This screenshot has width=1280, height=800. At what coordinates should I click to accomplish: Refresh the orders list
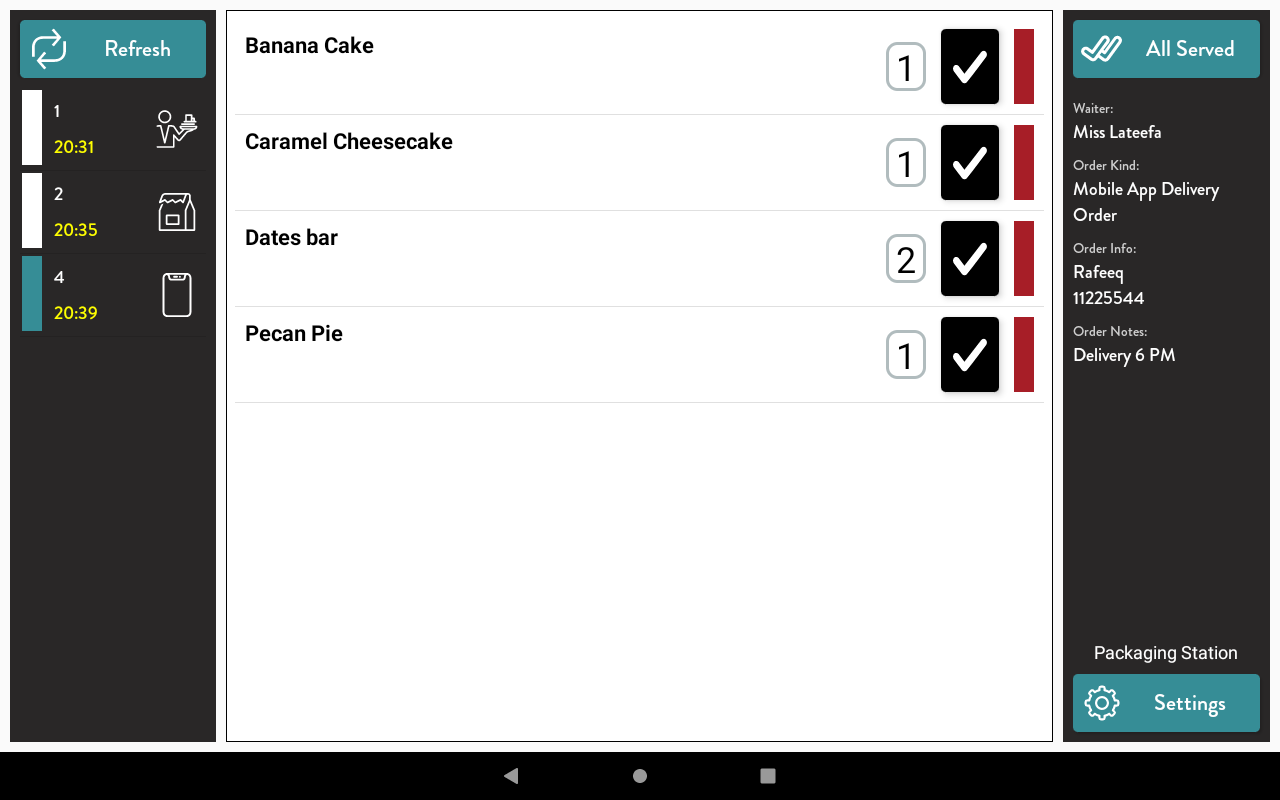113,49
